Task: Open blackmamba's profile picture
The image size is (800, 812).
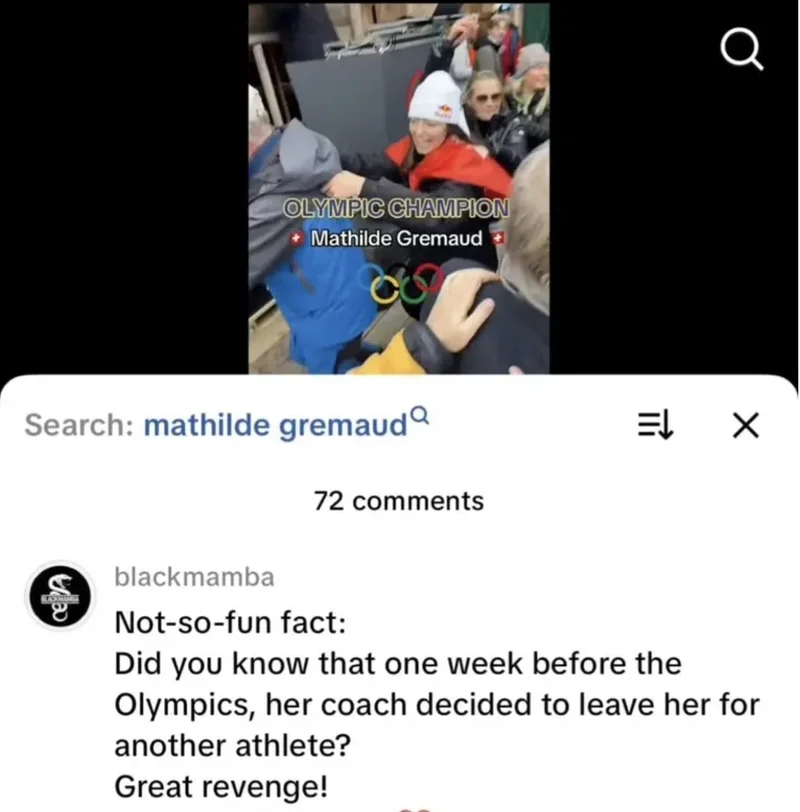Action: tap(58, 596)
